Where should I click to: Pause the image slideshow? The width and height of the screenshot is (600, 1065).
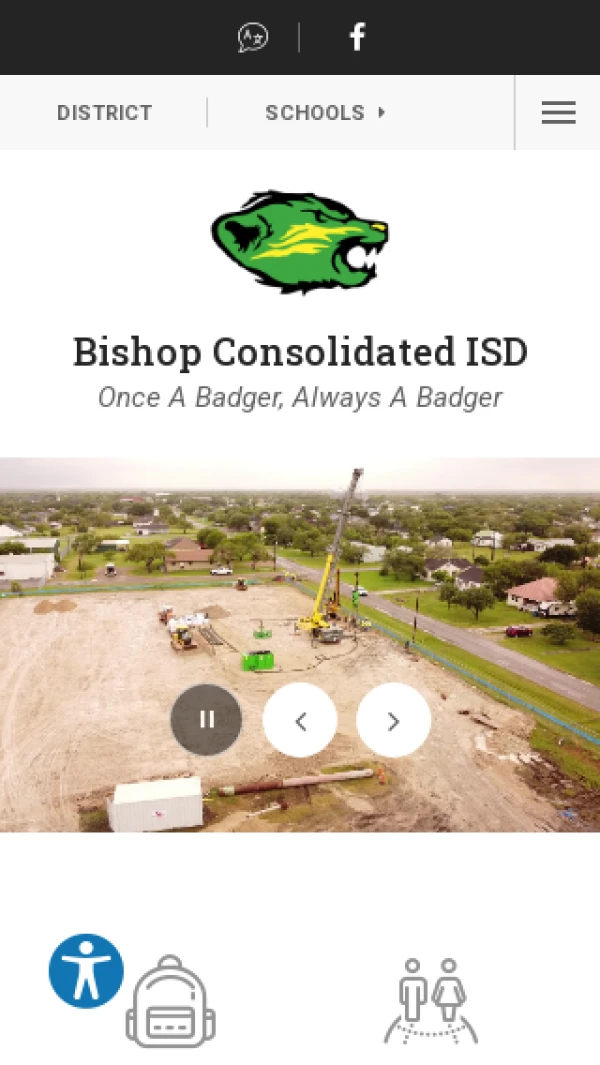206,719
